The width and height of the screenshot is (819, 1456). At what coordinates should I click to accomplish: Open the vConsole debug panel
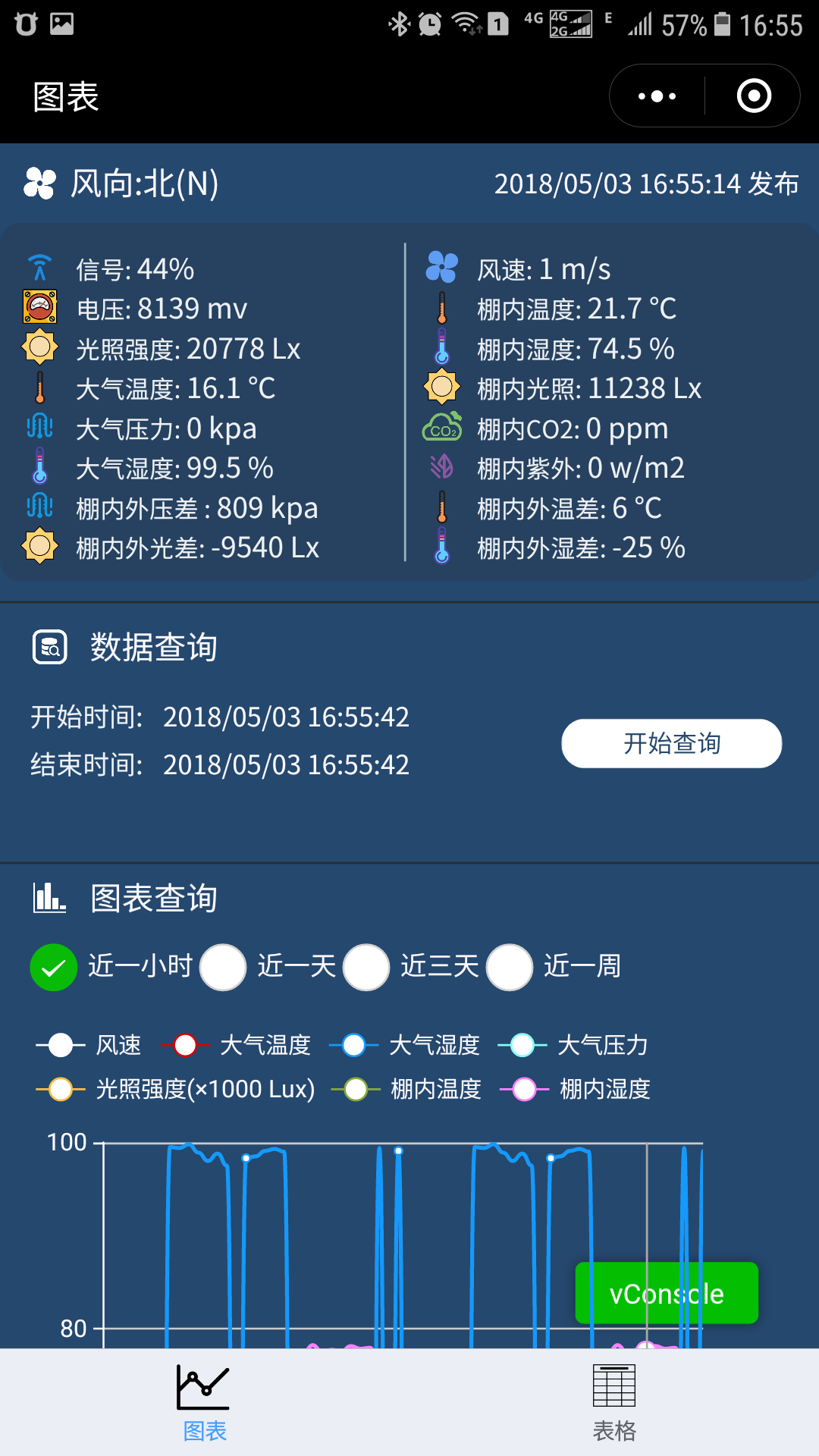click(667, 1293)
